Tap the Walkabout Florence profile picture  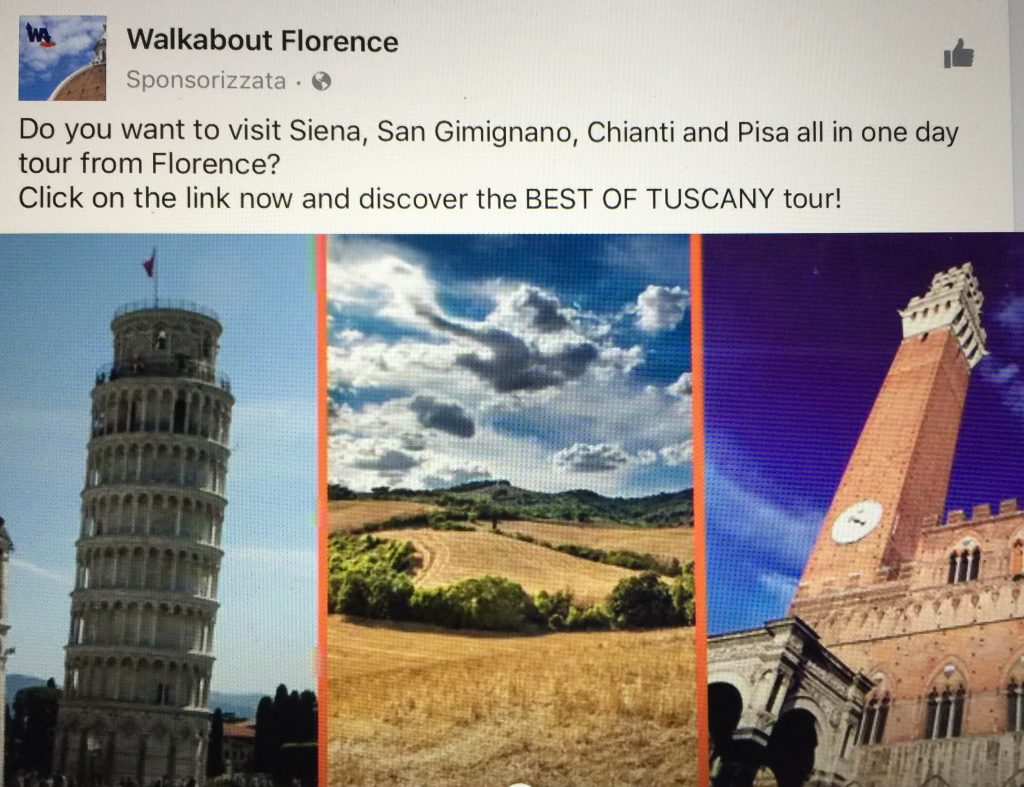62,57
